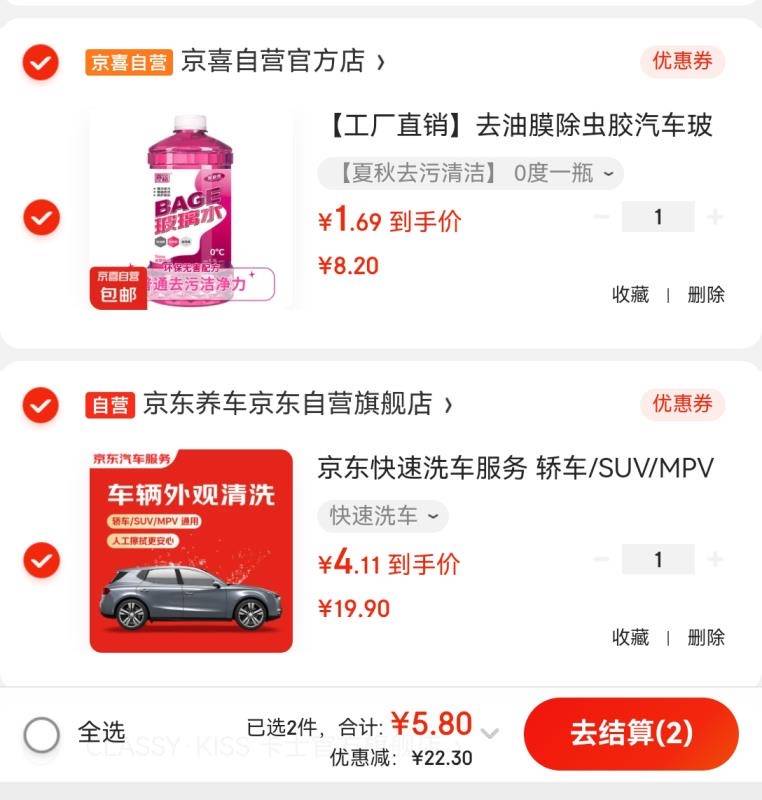Change the 0度一瓶 specification option

470,173
